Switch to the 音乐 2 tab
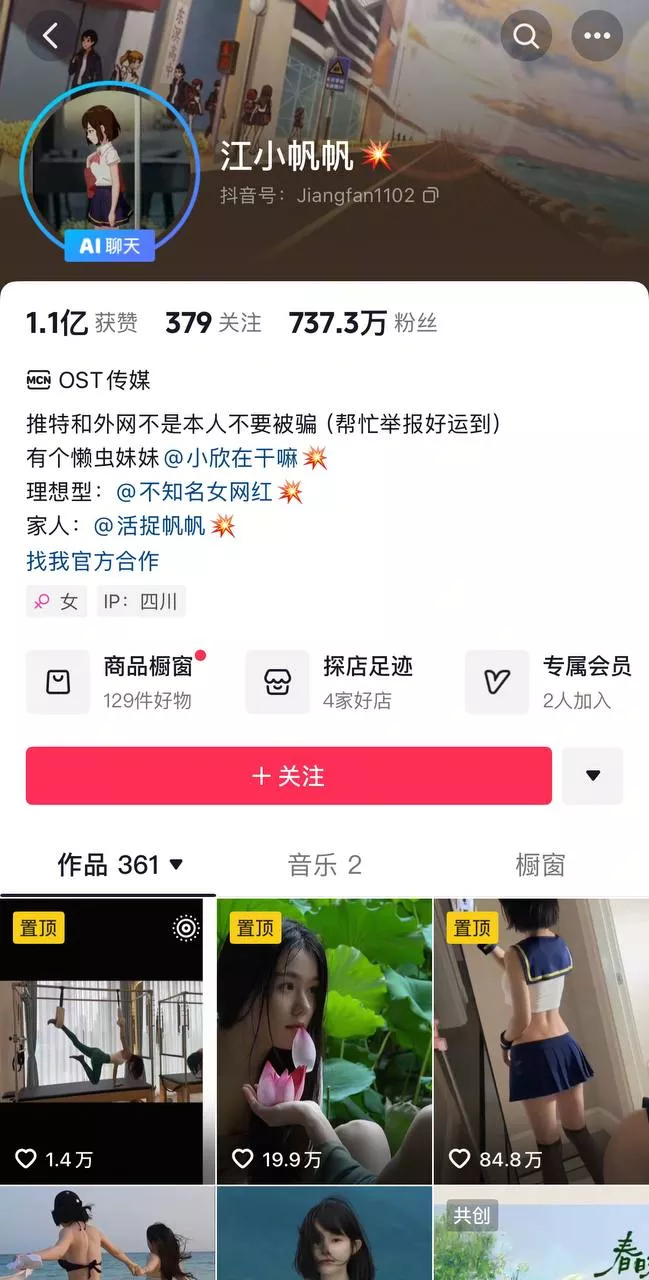 [324, 865]
